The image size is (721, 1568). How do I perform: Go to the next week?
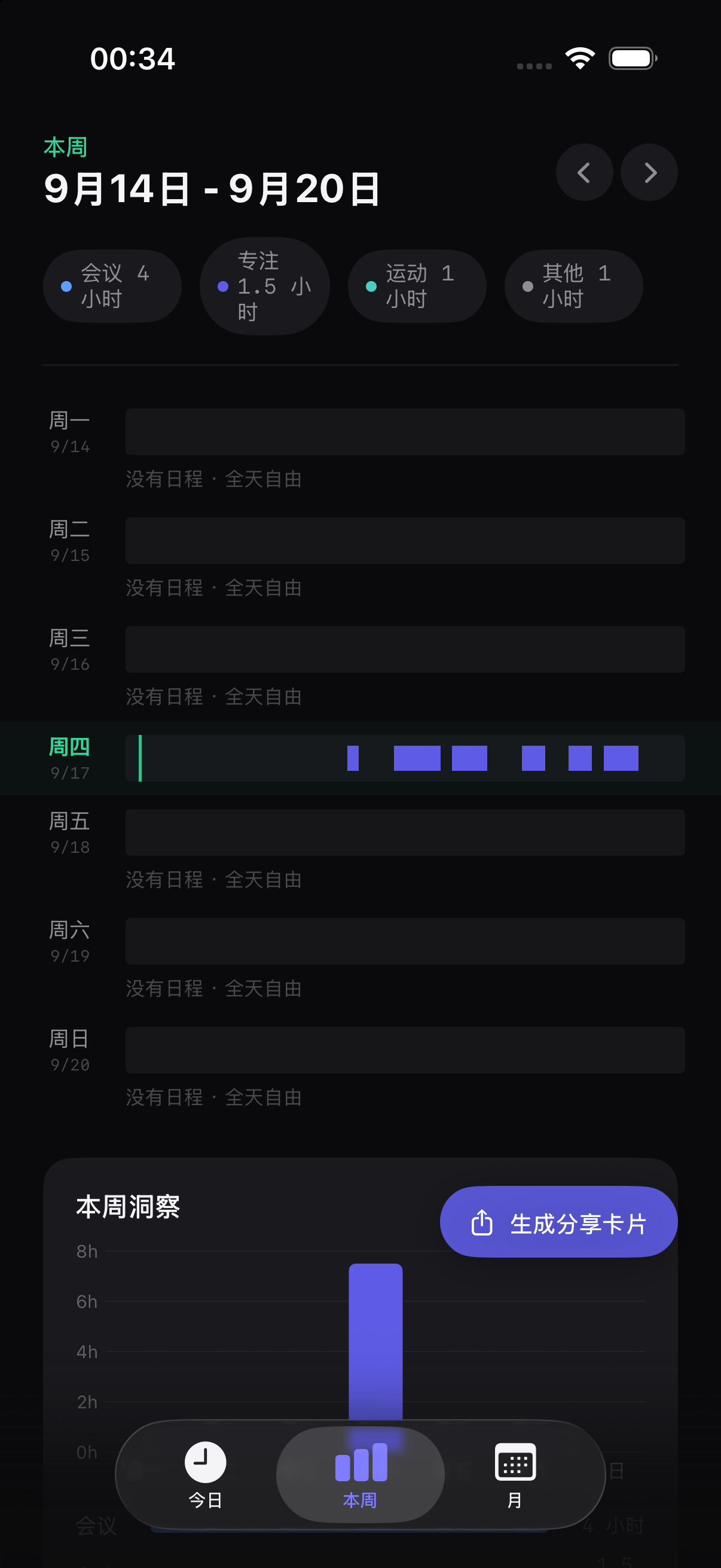649,172
